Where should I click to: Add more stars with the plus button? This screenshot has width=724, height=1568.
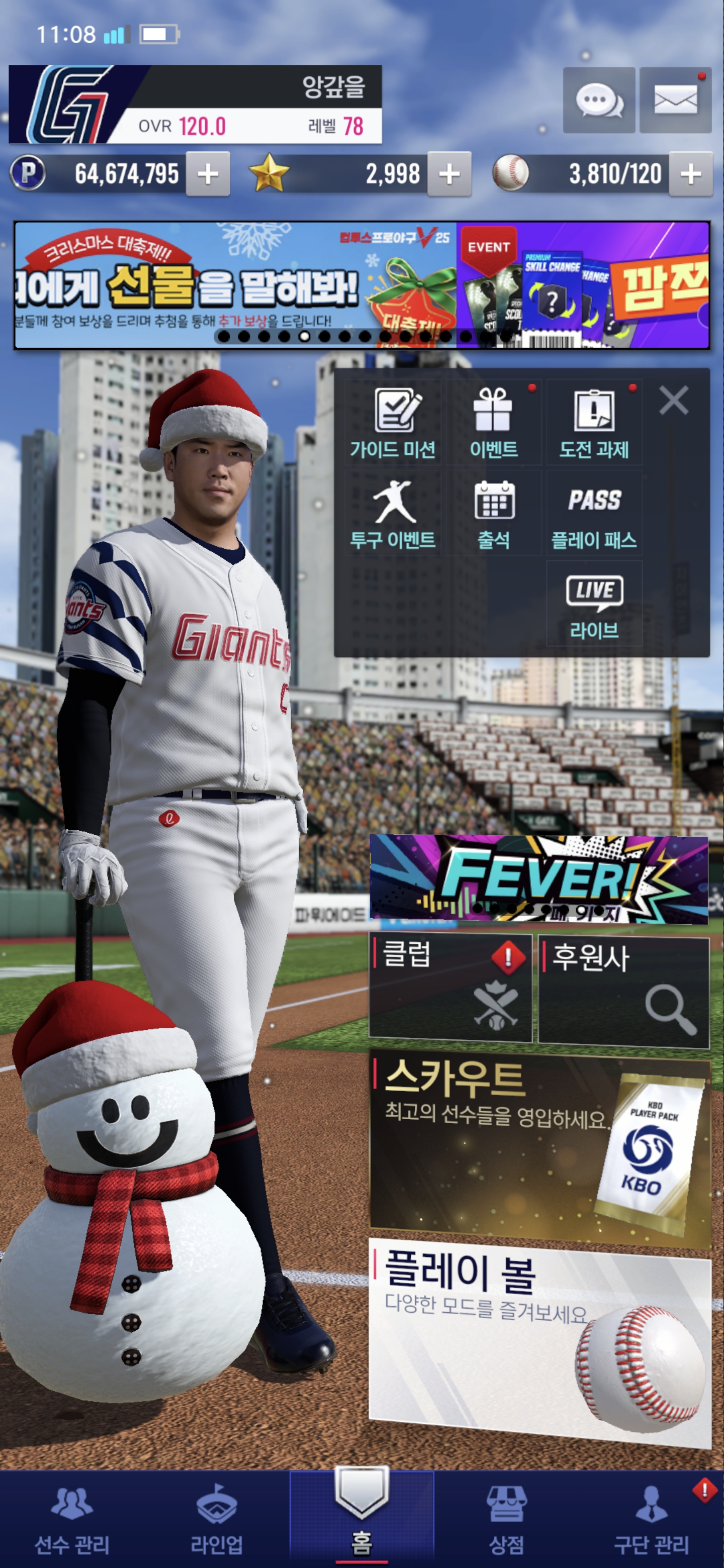[449, 175]
